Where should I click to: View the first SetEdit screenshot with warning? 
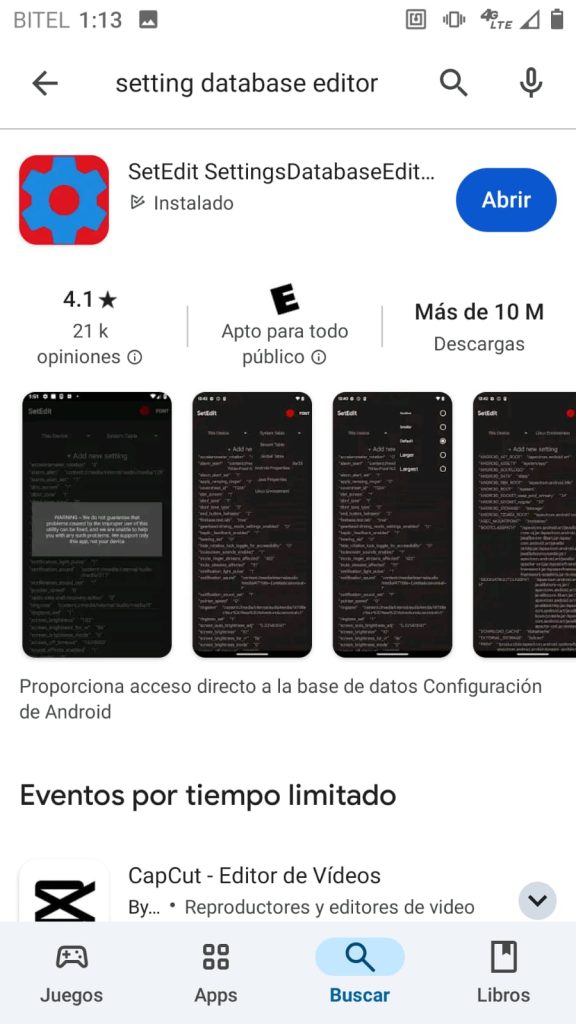(x=97, y=524)
